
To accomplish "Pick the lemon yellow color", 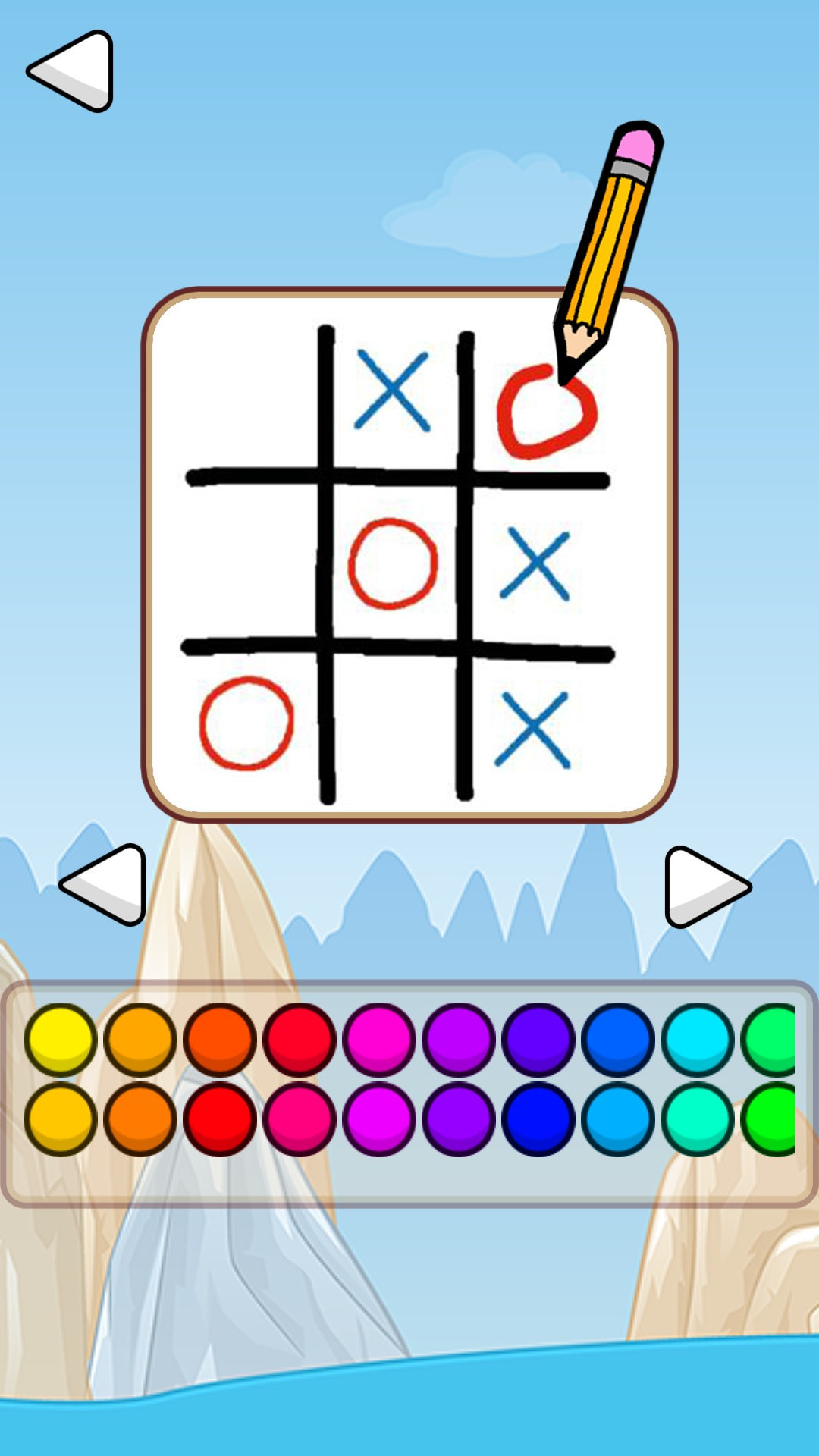I will click(61, 1040).
